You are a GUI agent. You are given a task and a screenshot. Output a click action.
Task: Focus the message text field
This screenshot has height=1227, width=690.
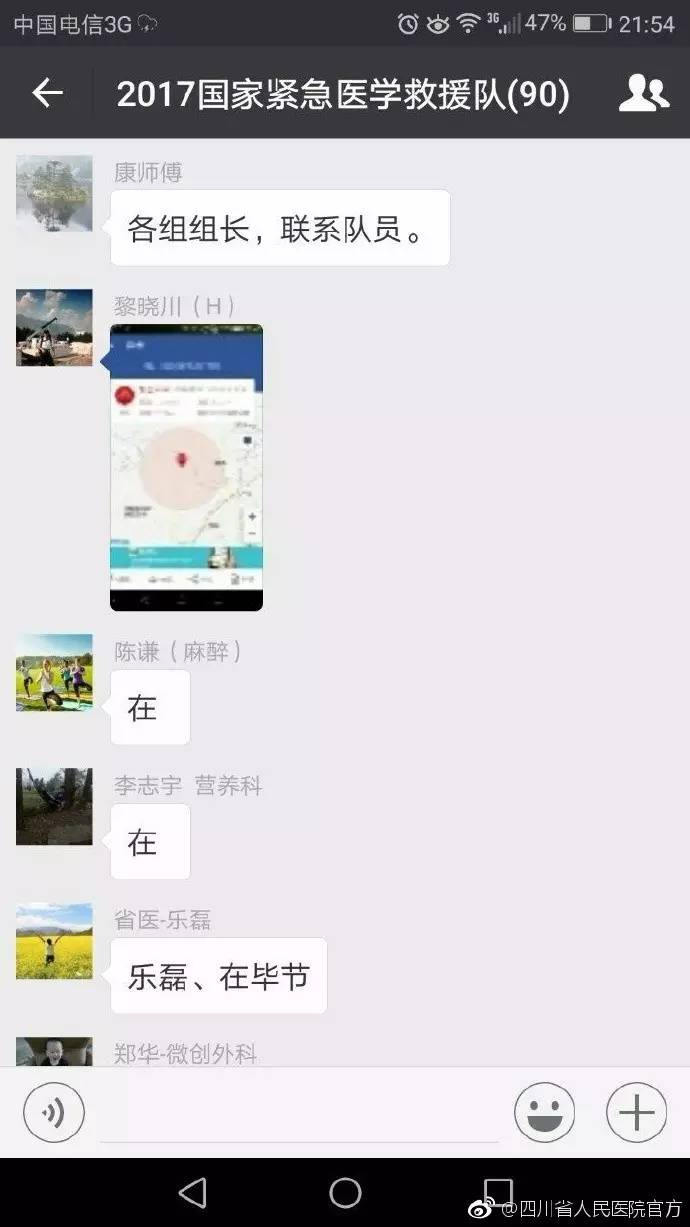click(298, 1112)
